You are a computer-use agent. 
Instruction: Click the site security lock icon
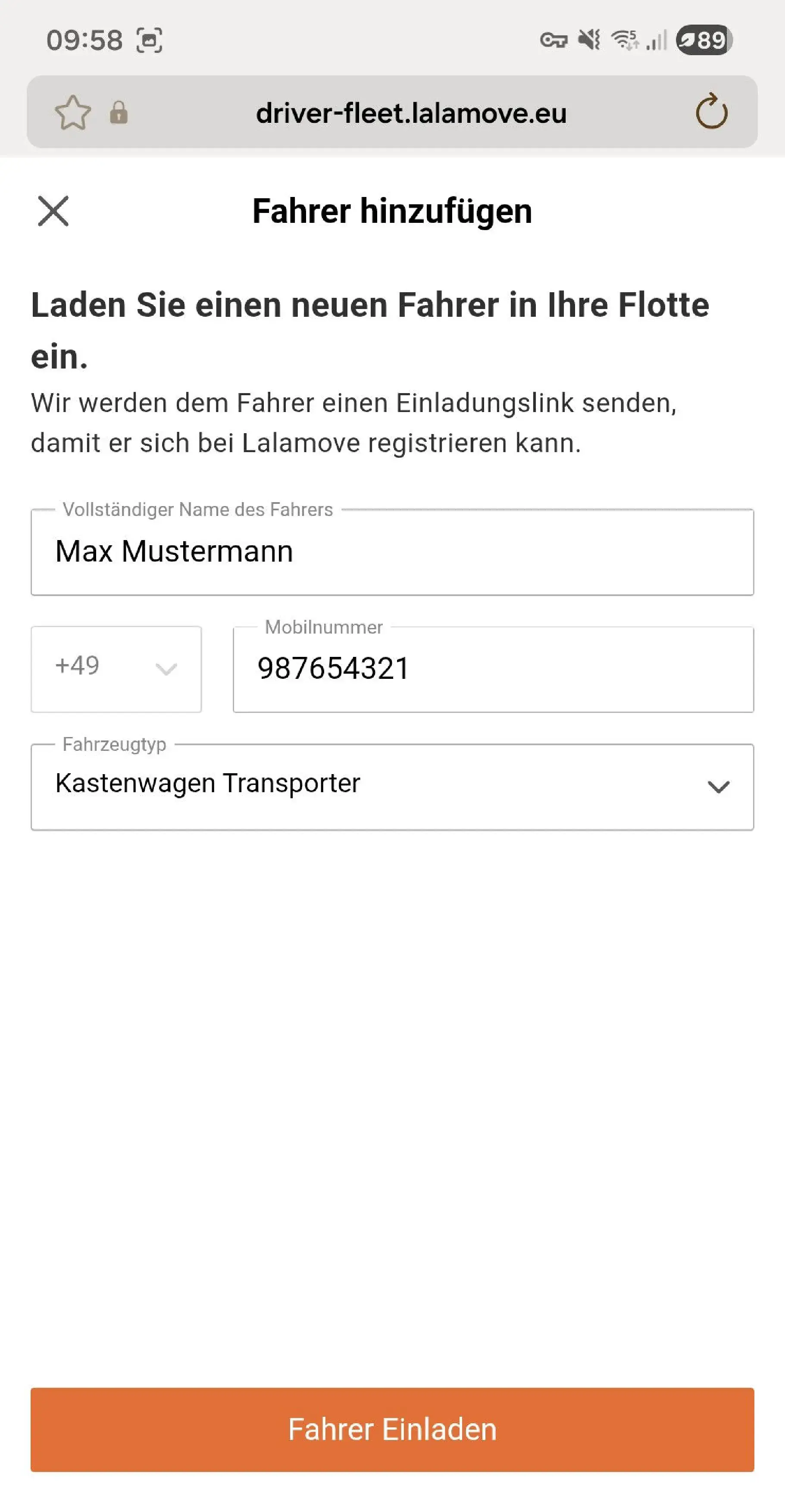tap(119, 113)
